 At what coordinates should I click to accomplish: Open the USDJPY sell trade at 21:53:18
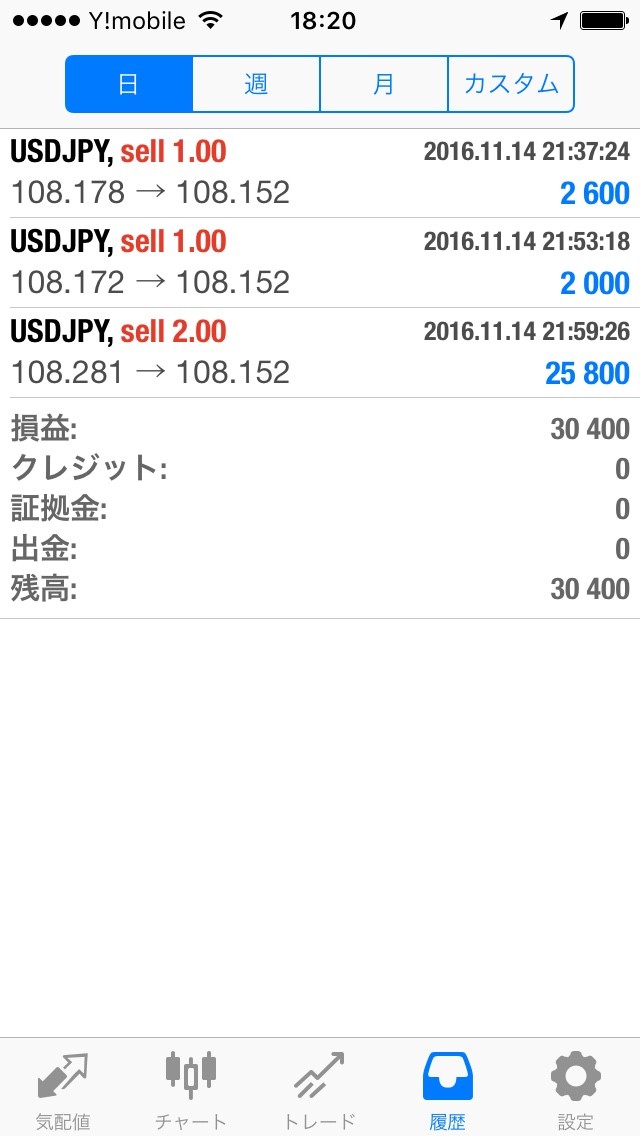click(x=320, y=262)
